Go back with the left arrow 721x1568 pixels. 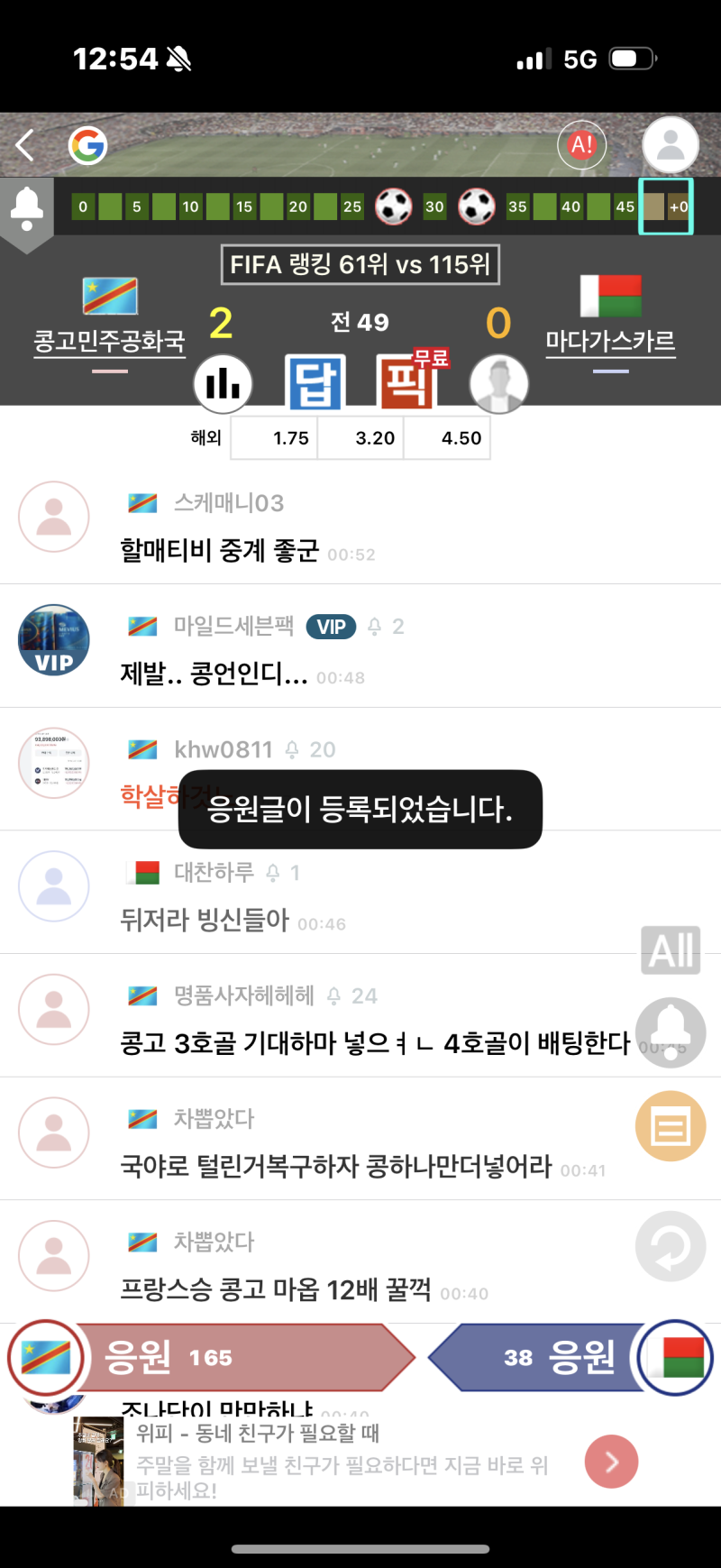point(25,145)
